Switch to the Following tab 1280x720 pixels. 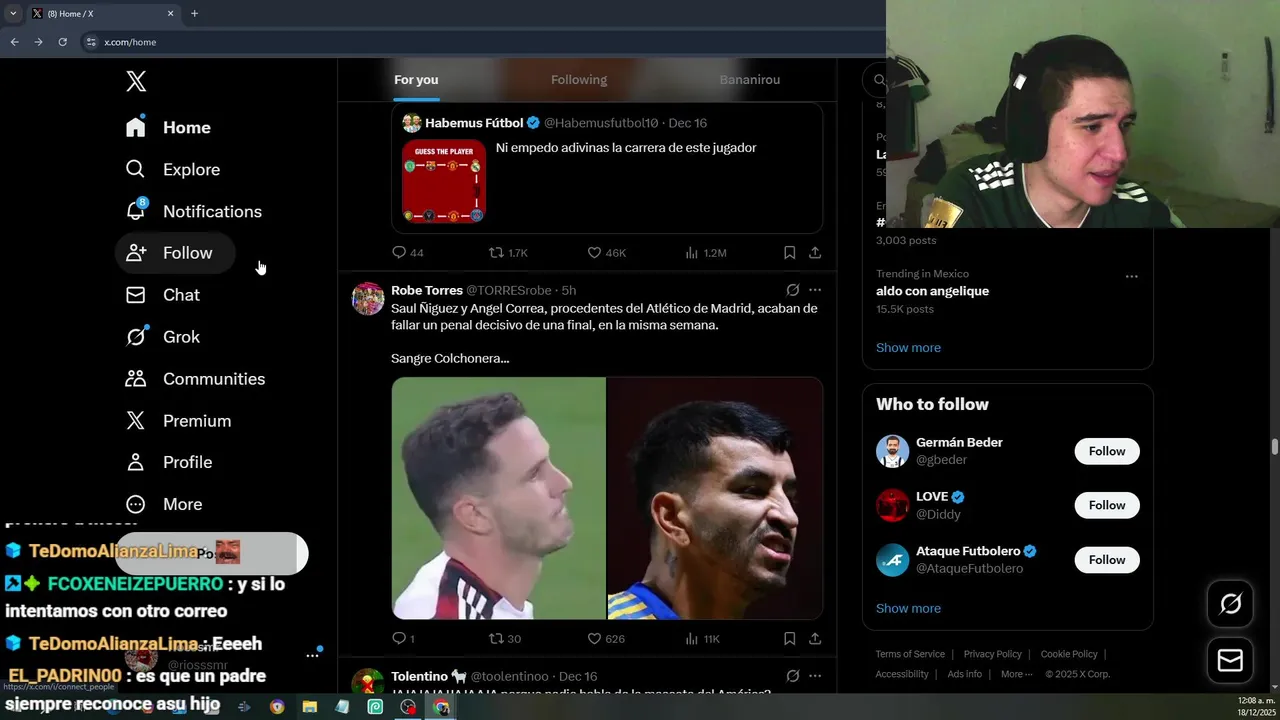pyautogui.click(x=578, y=80)
